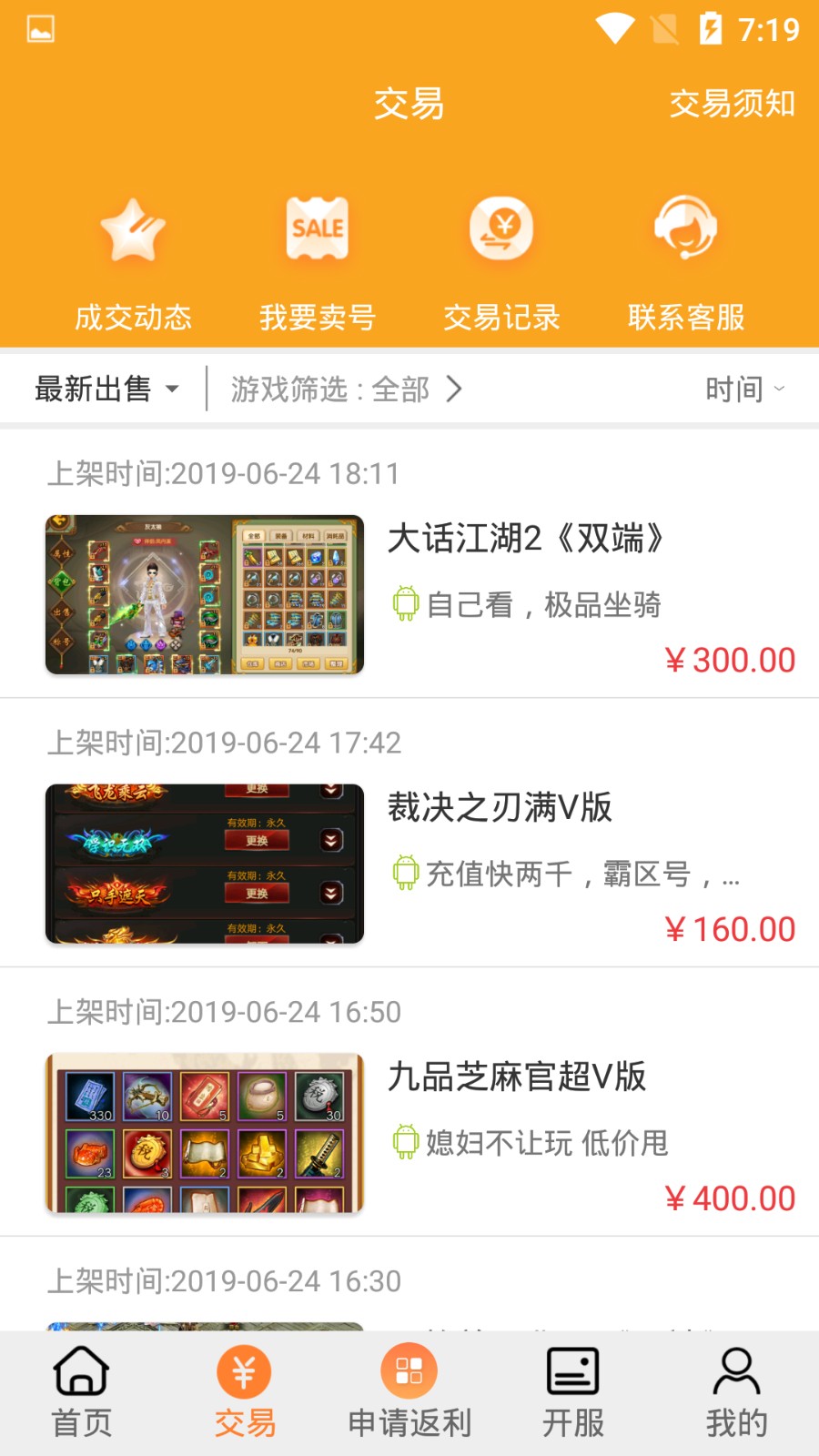Open the 裁决之刃满V版 listing
Screen dimensions: 819x1456
[x=500, y=808]
